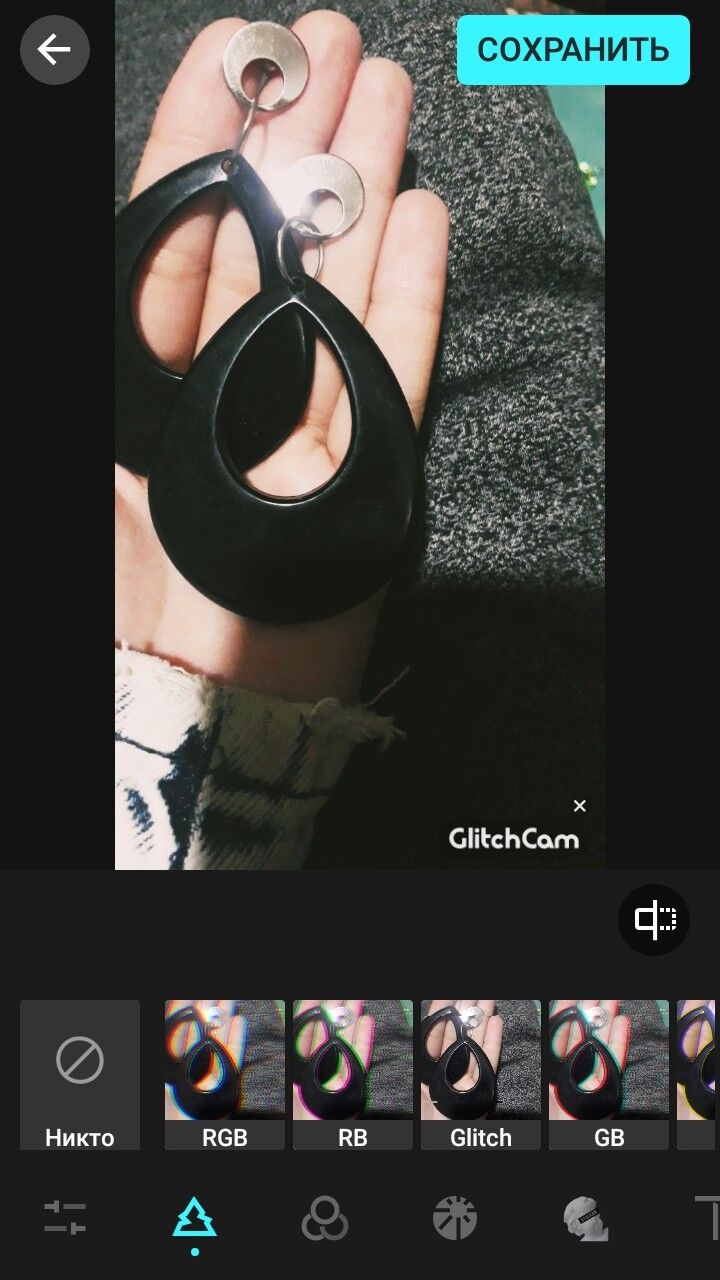Open the sticker tool with face icon
The image size is (720, 1280).
pos(585,1218)
